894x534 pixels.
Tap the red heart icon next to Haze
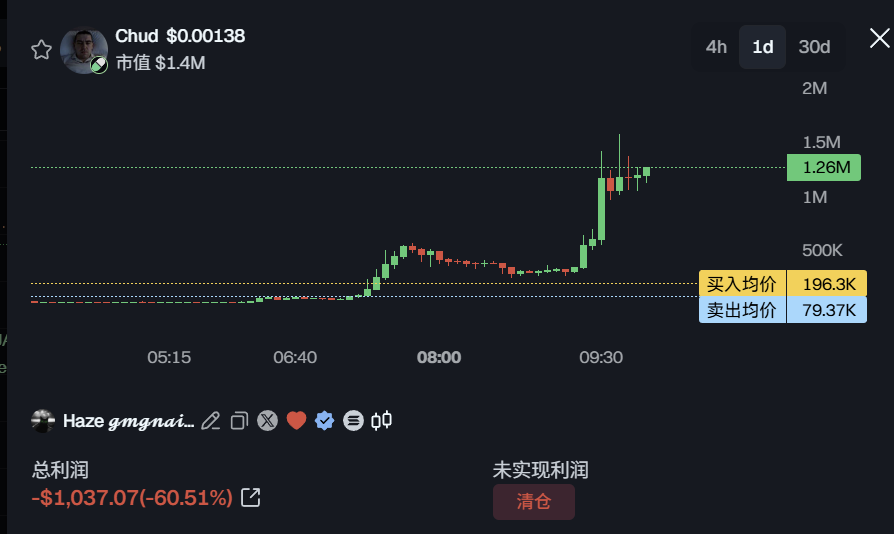coord(296,421)
